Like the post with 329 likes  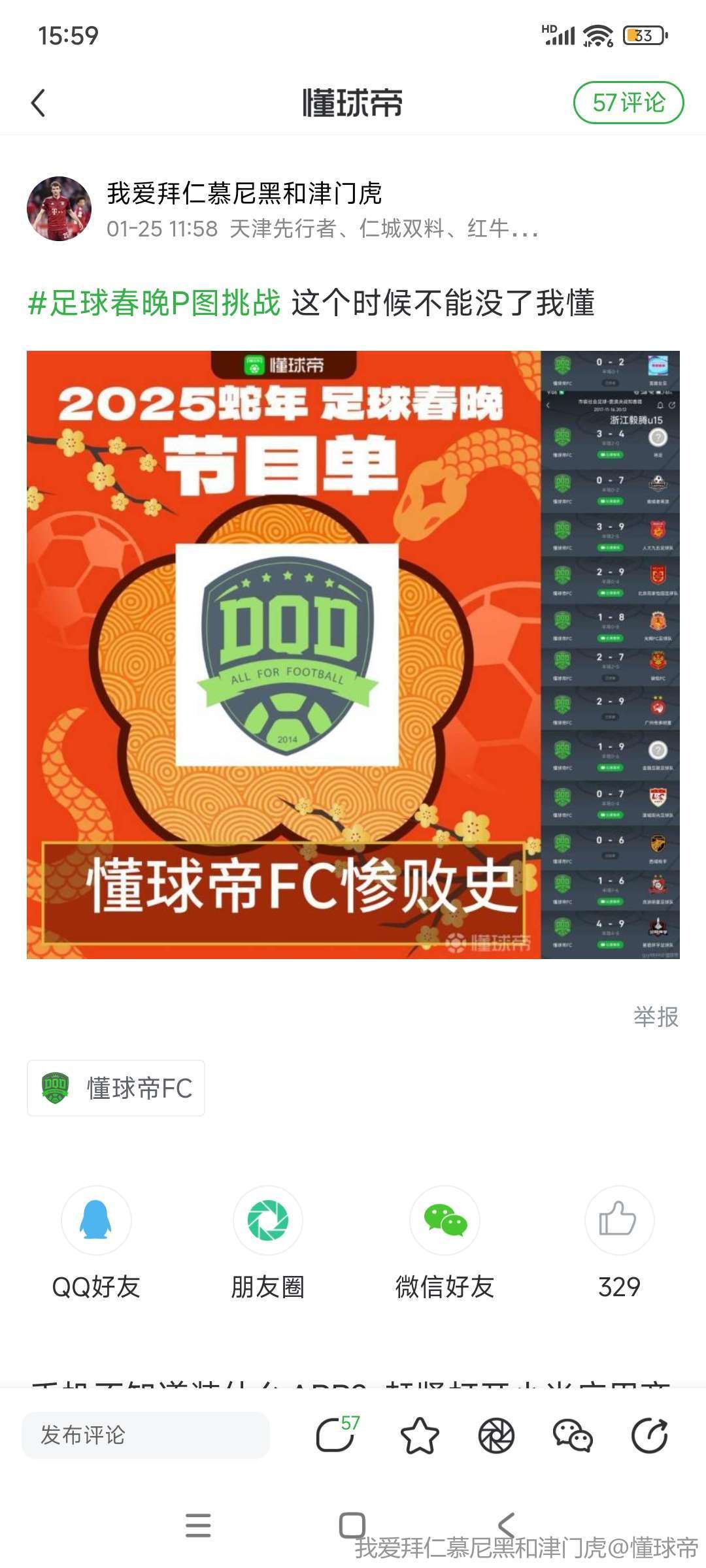pyautogui.click(x=618, y=1220)
